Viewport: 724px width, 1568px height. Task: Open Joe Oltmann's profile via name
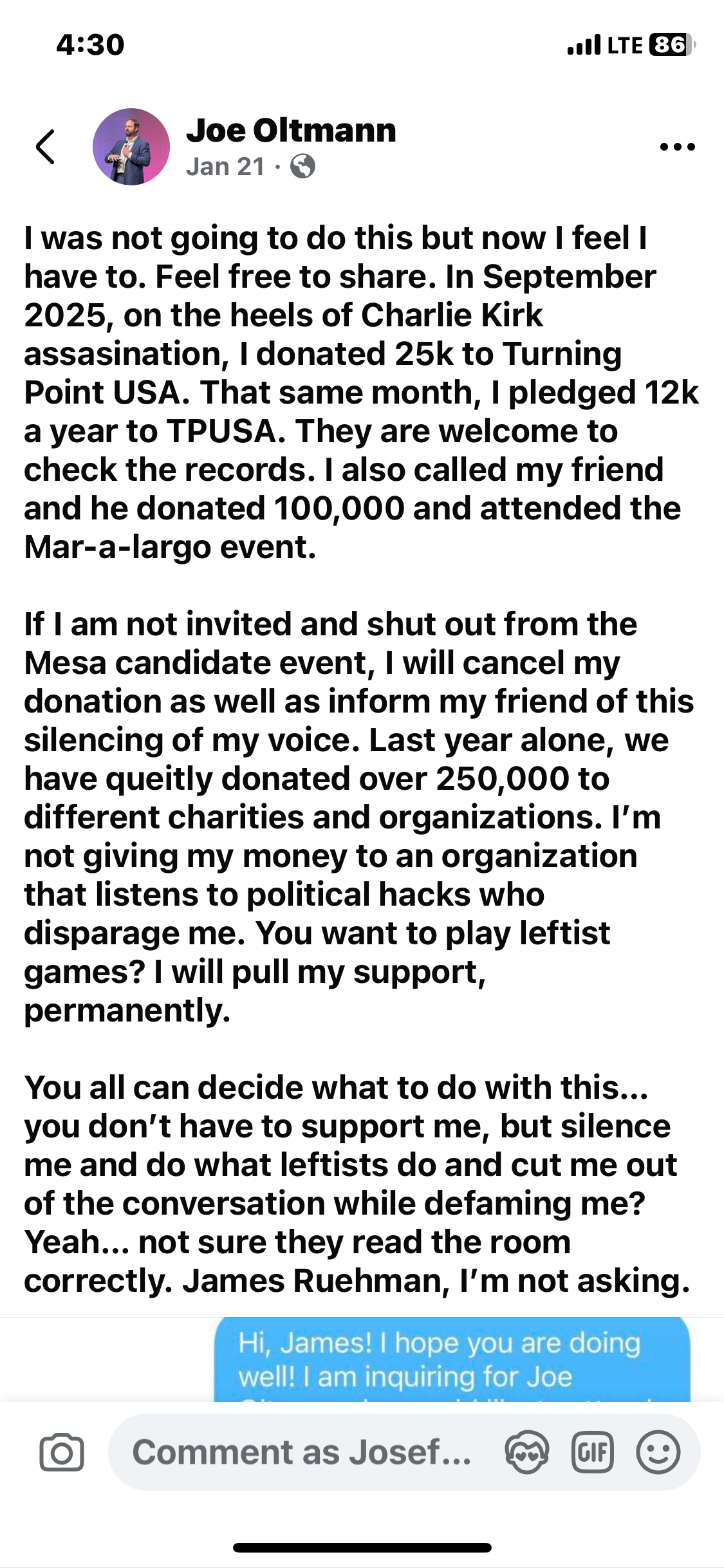pyautogui.click(x=291, y=131)
